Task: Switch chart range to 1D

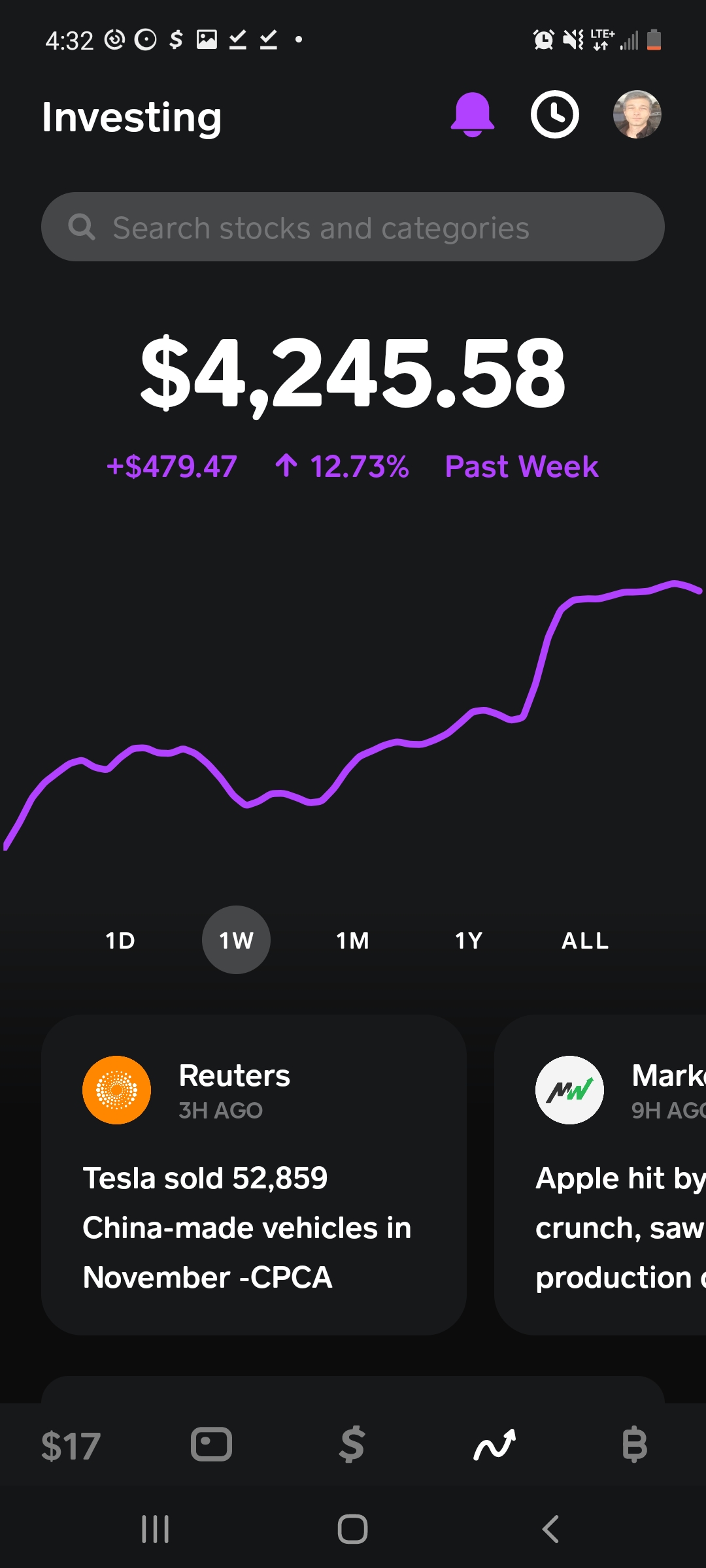Action: [120, 941]
